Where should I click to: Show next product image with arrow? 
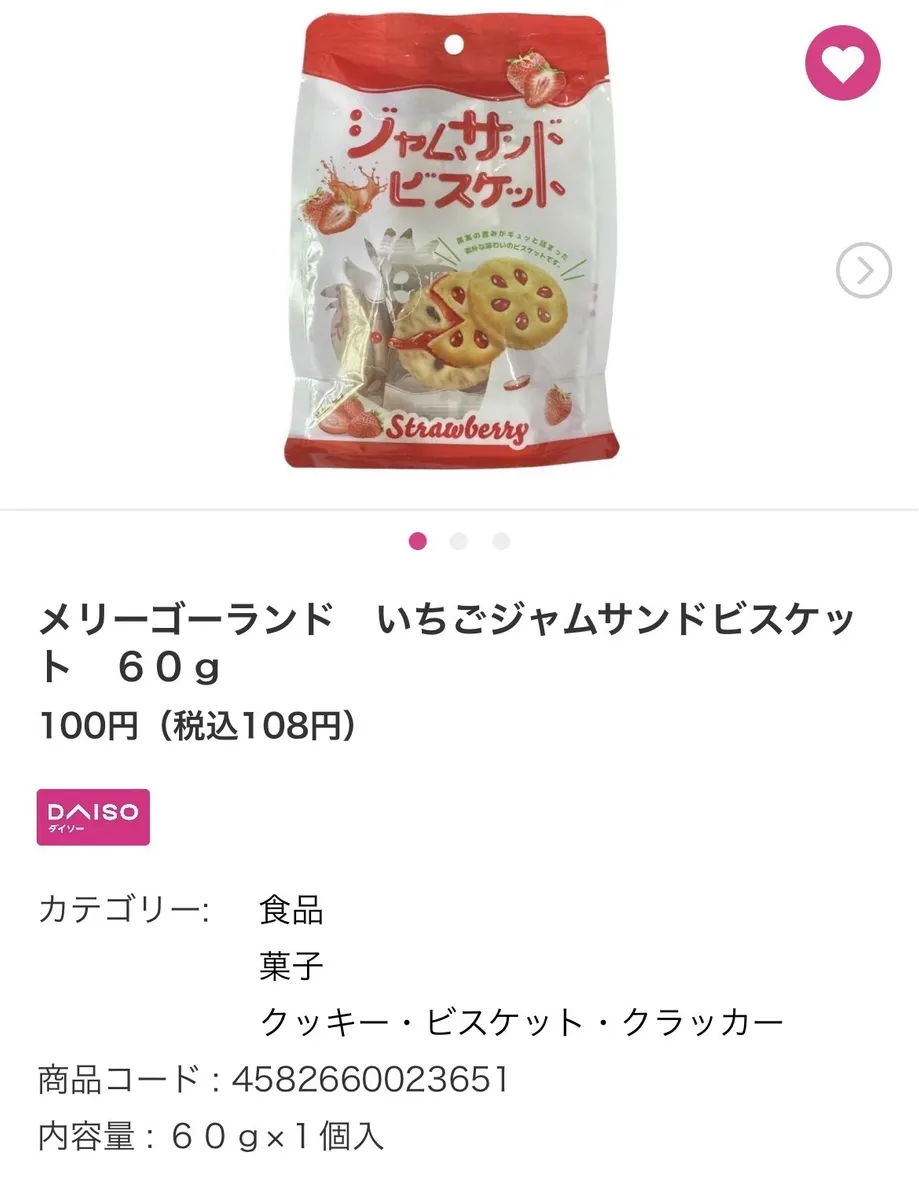(864, 270)
